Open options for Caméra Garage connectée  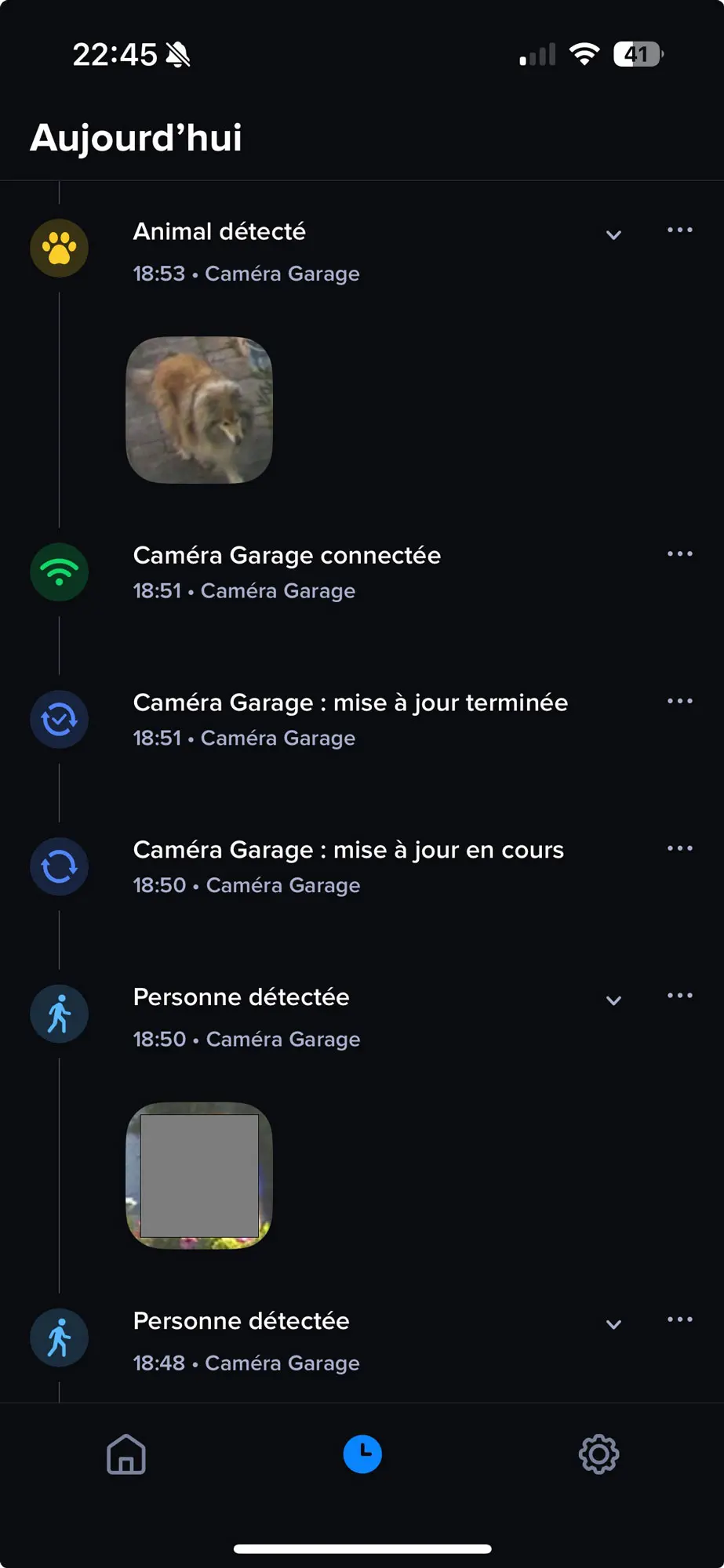pyautogui.click(x=679, y=554)
